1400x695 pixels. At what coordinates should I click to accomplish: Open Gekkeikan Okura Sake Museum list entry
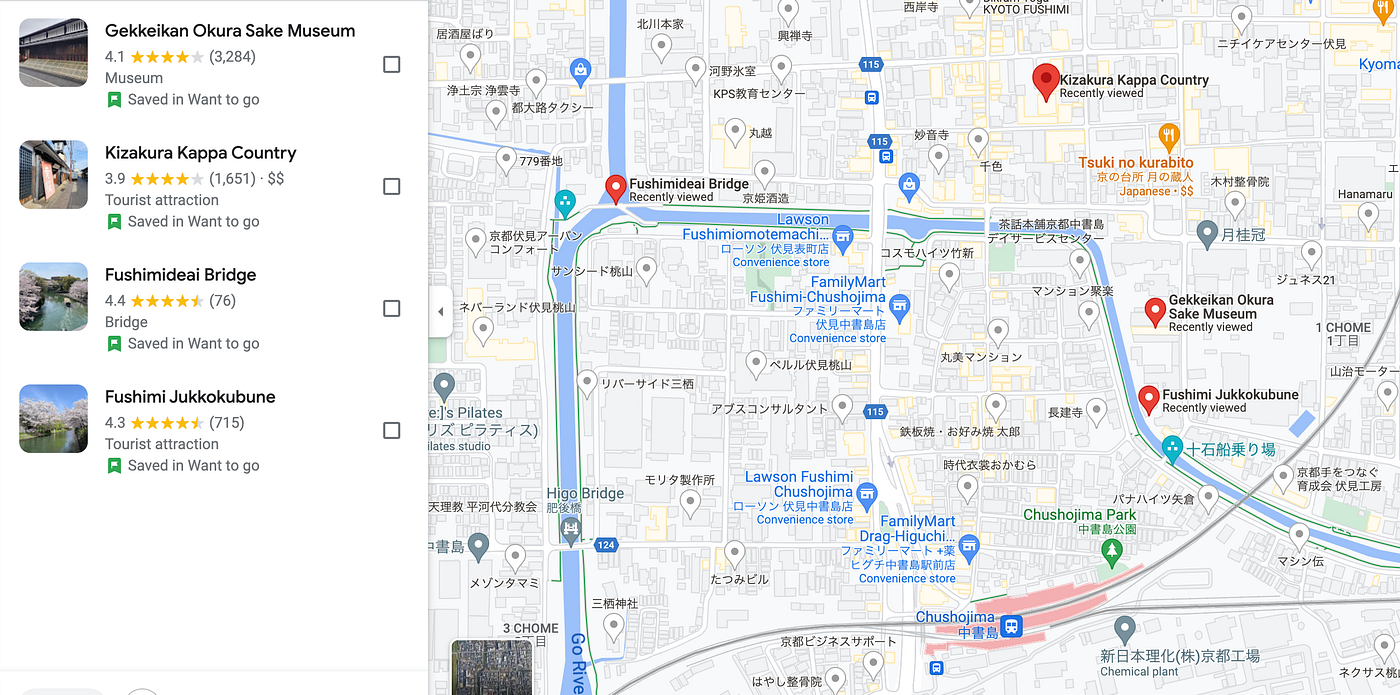(x=229, y=31)
